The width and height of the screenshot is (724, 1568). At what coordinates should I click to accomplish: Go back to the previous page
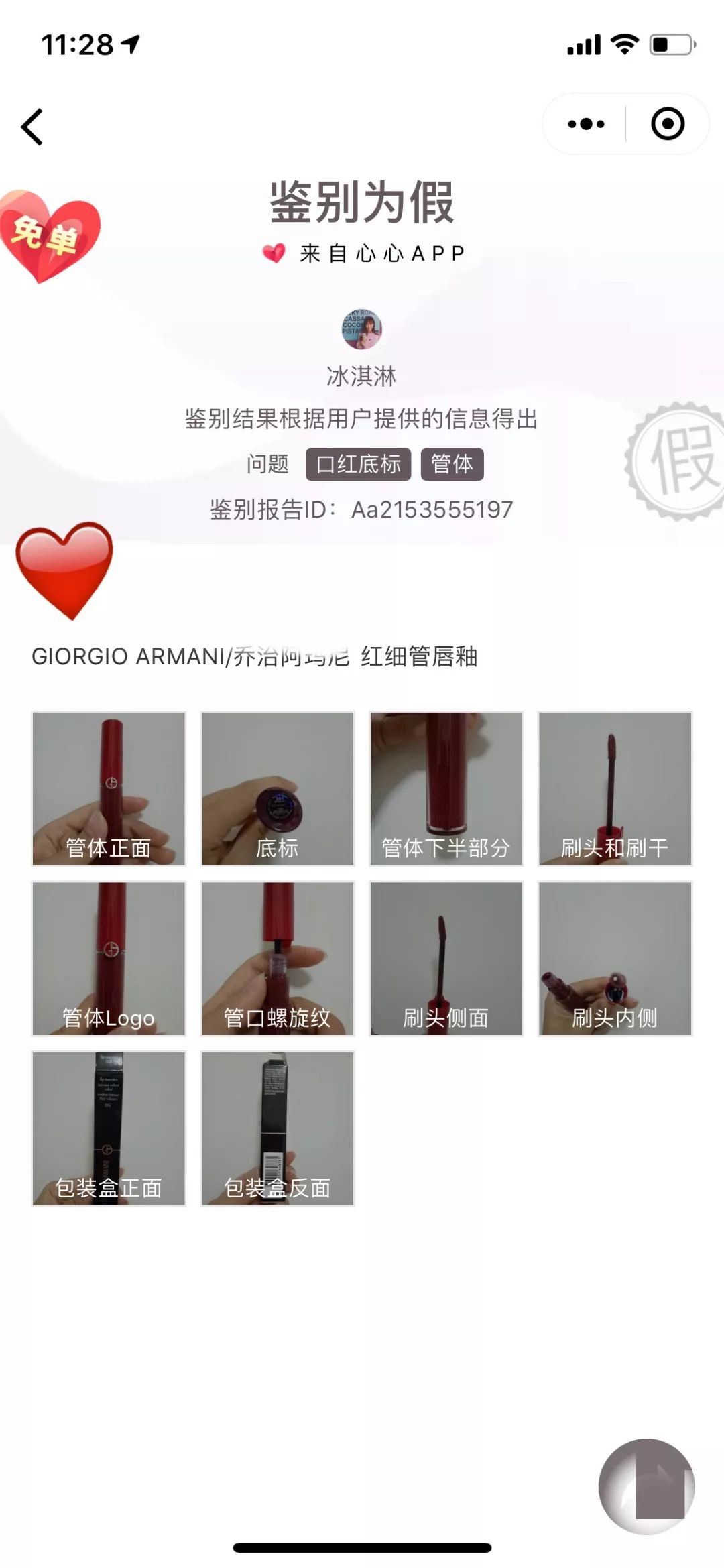pos(32,127)
